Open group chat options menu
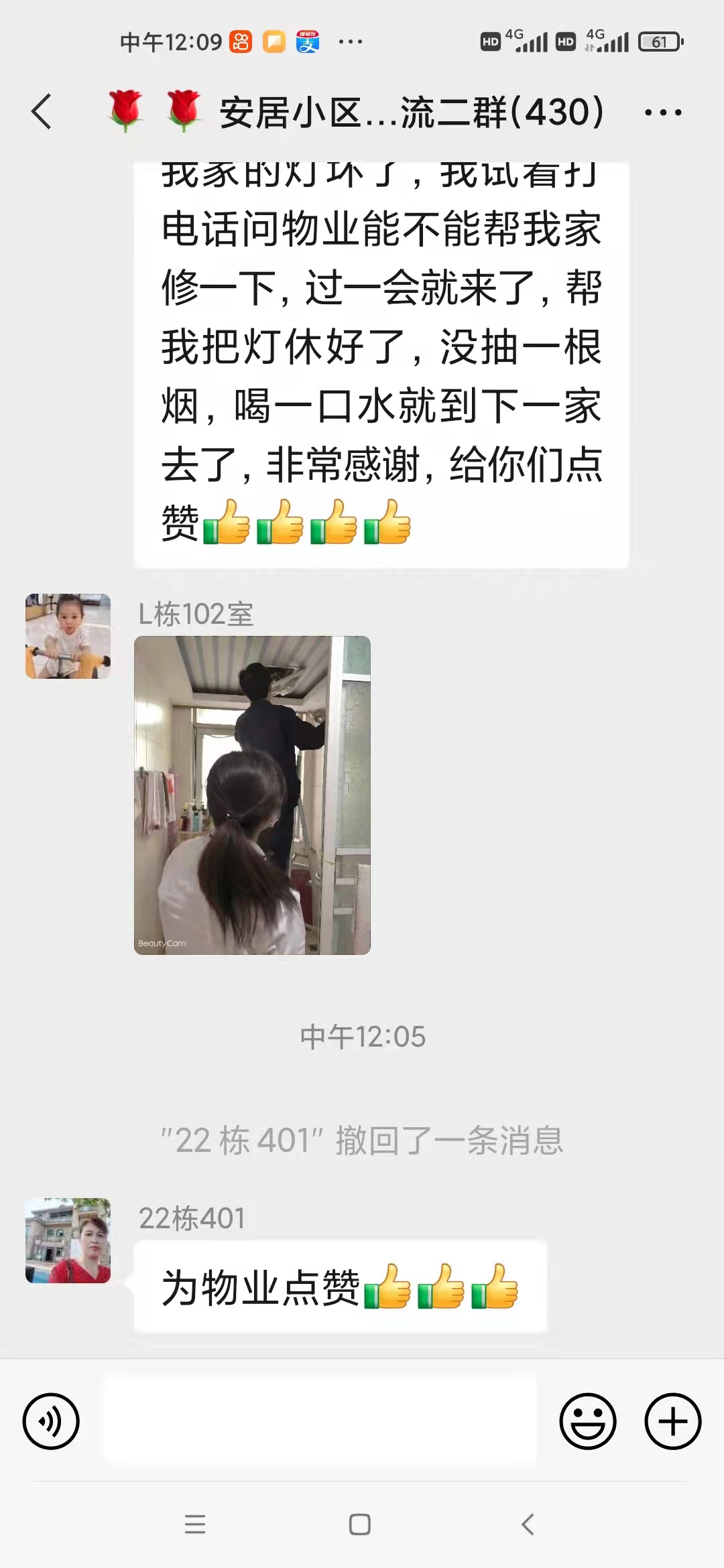724x1568 pixels. [662, 113]
